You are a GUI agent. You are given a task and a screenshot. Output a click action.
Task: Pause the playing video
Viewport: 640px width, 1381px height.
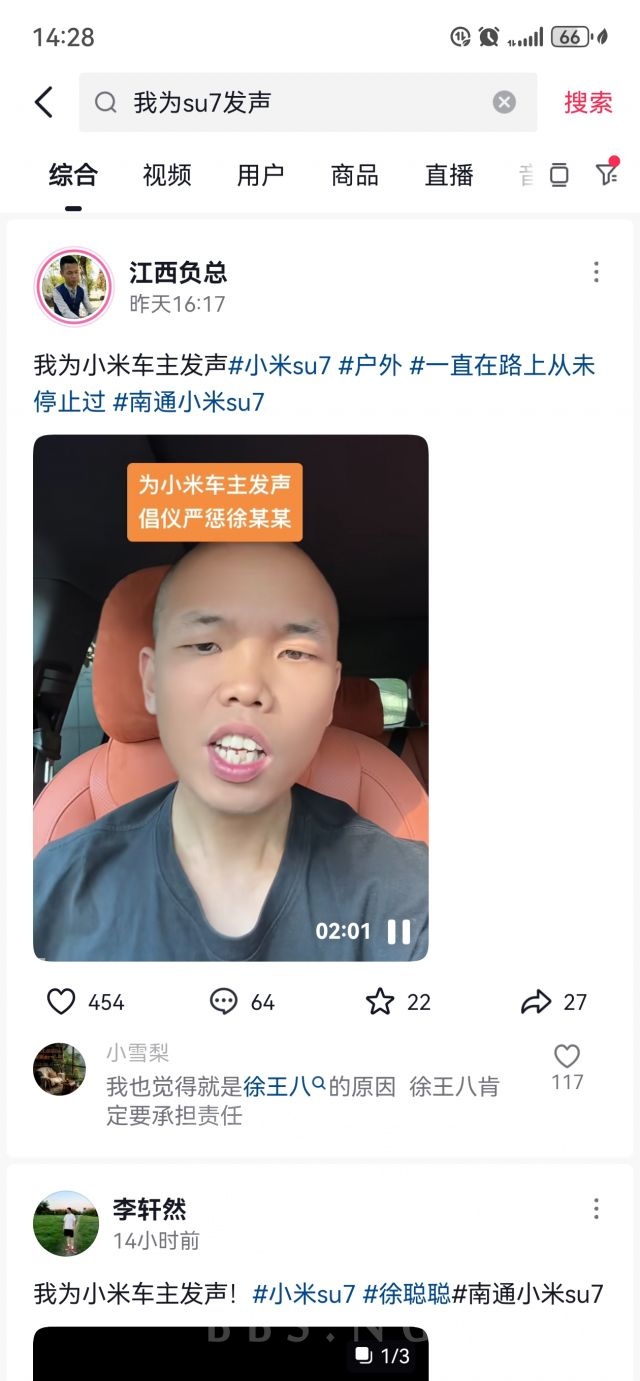pyautogui.click(x=399, y=932)
